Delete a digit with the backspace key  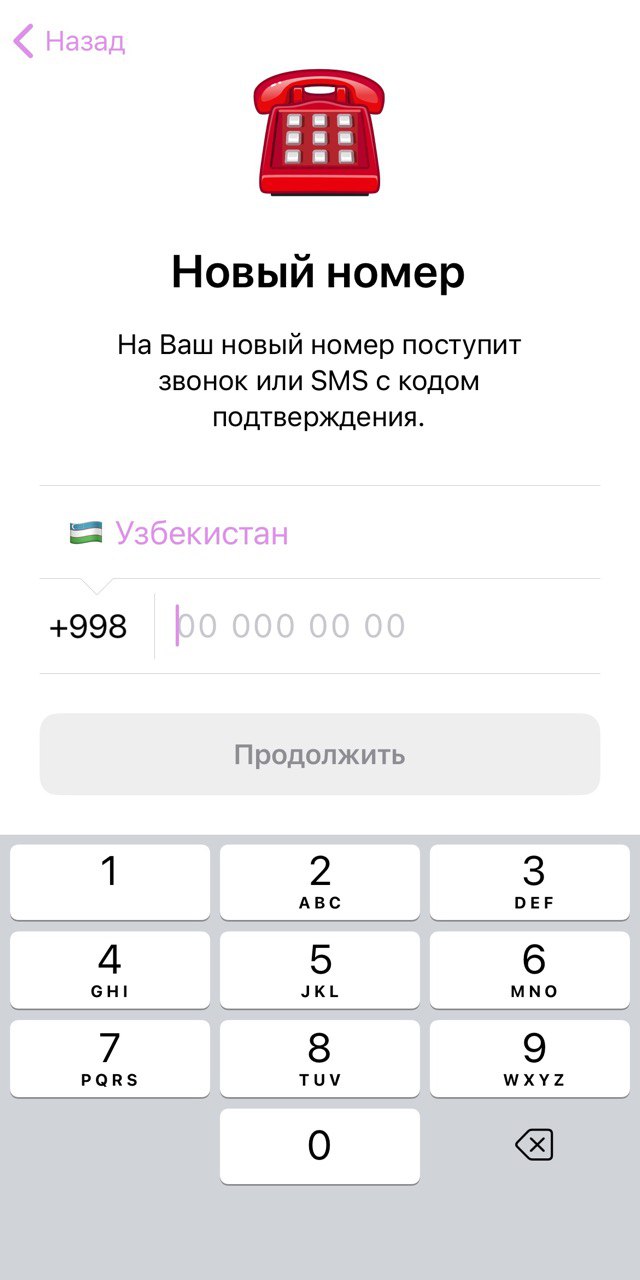coord(533,1145)
